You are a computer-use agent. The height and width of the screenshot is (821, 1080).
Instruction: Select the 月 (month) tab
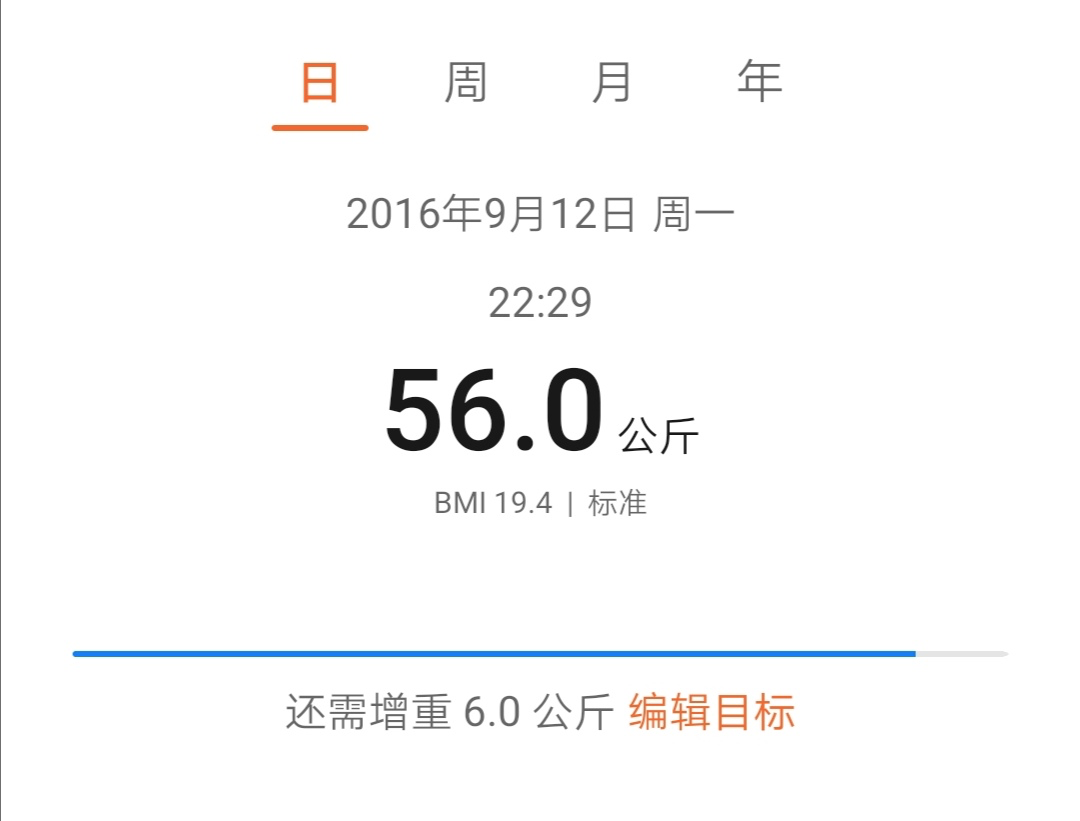pos(612,83)
